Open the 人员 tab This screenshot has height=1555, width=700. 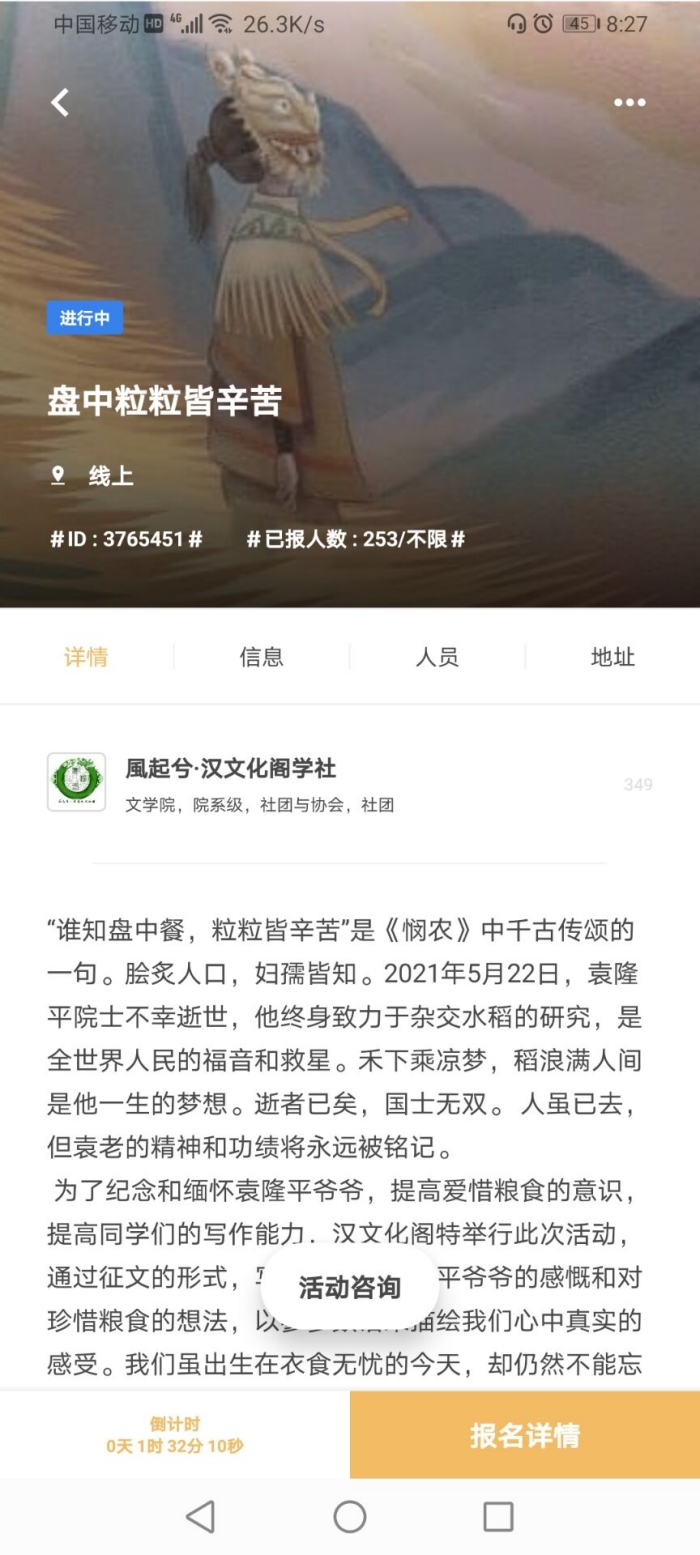click(x=437, y=657)
